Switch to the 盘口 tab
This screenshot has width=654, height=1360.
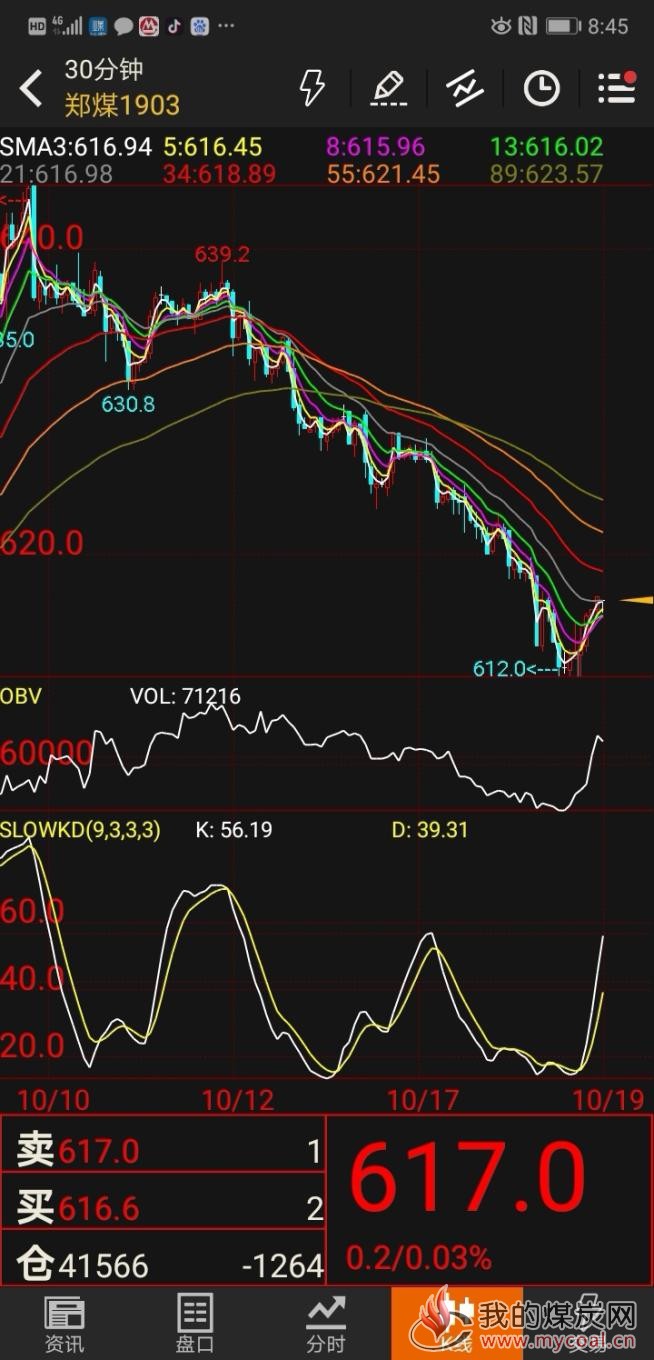tap(195, 1323)
